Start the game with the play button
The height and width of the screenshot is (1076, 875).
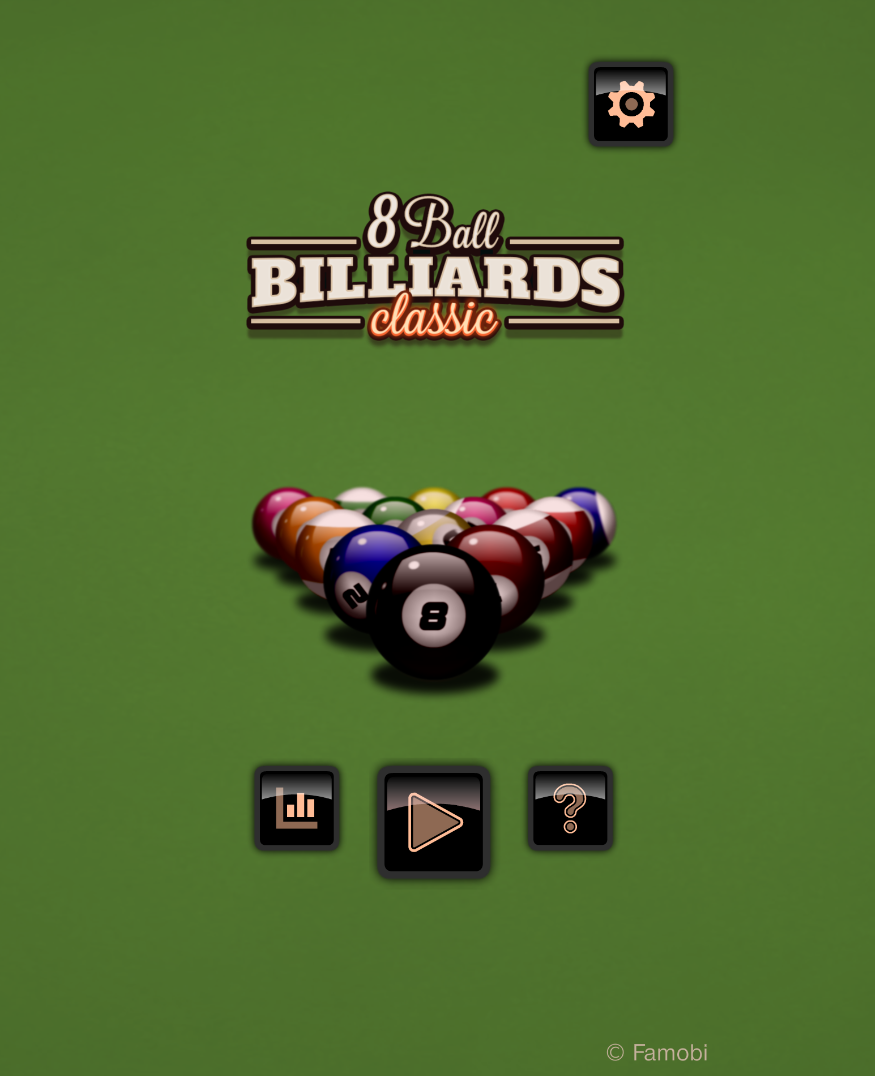(434, 822)
